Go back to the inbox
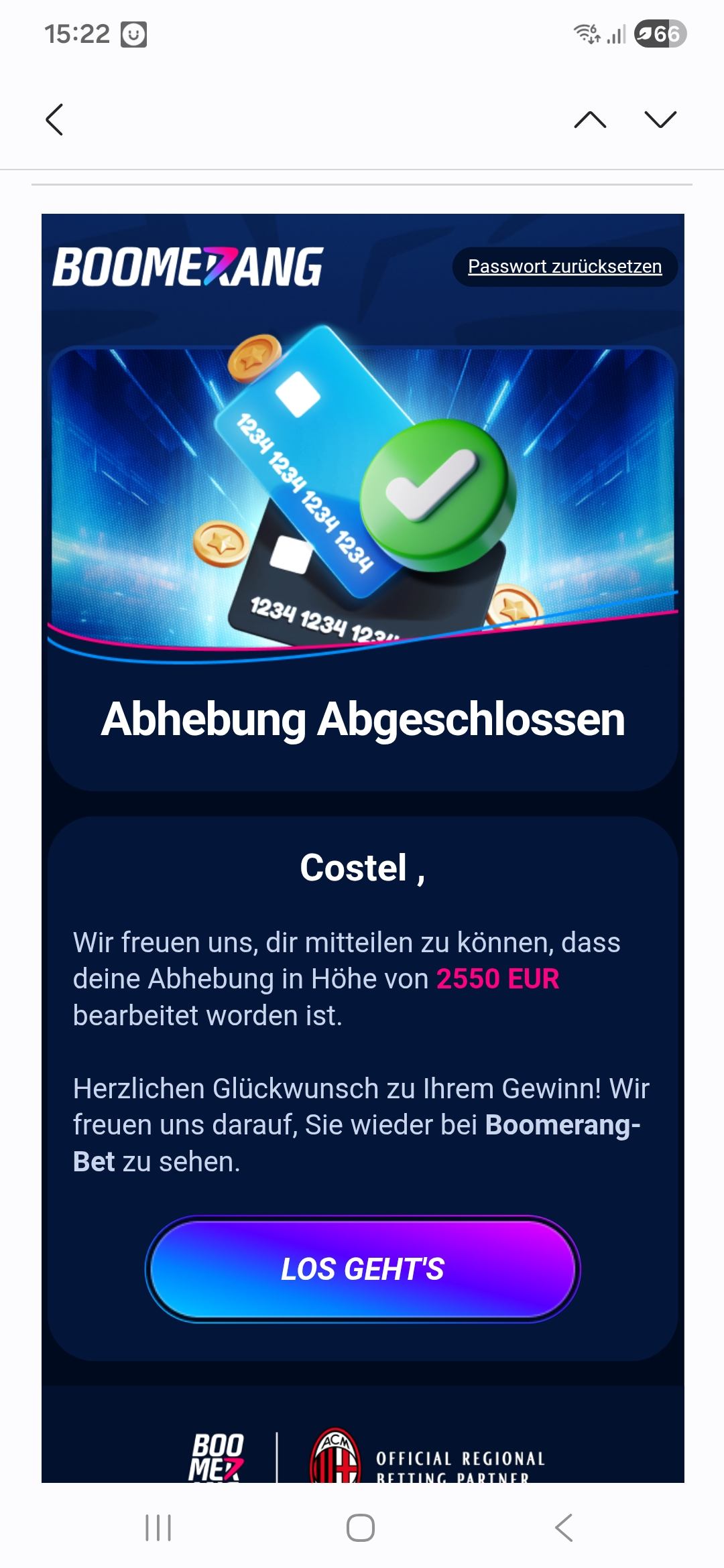This screenshot has width=724, height=1568. click(x=54, y=120)
